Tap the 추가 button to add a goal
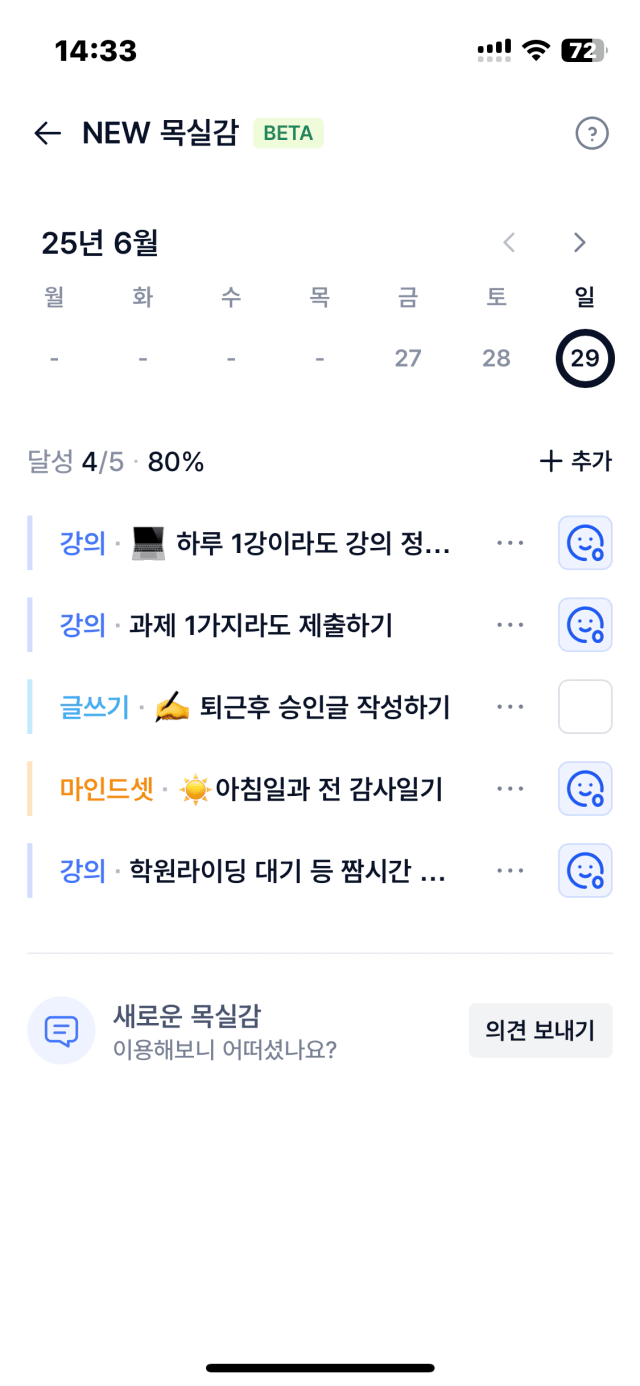 [x=575, y=461]
